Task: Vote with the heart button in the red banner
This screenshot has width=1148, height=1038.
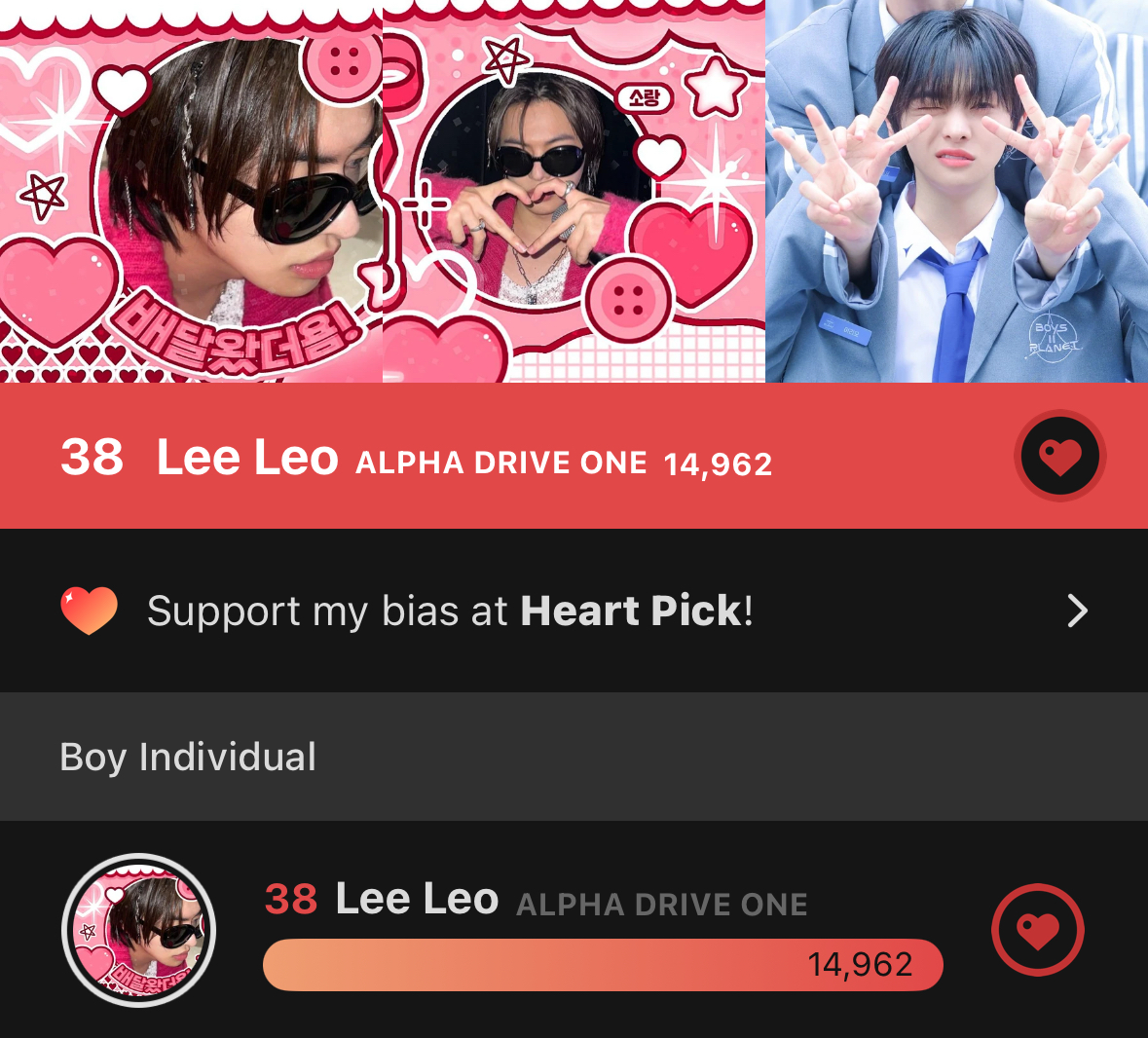Action: coord(1059,456)
